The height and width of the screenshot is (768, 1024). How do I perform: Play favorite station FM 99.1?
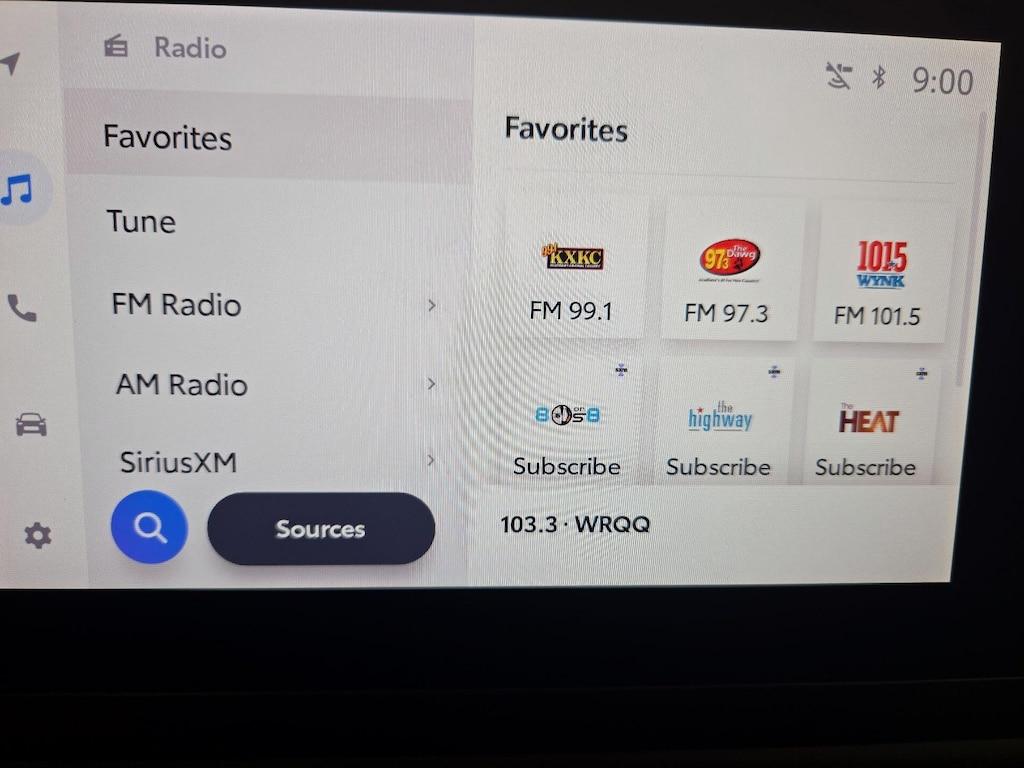coord(572,272)
